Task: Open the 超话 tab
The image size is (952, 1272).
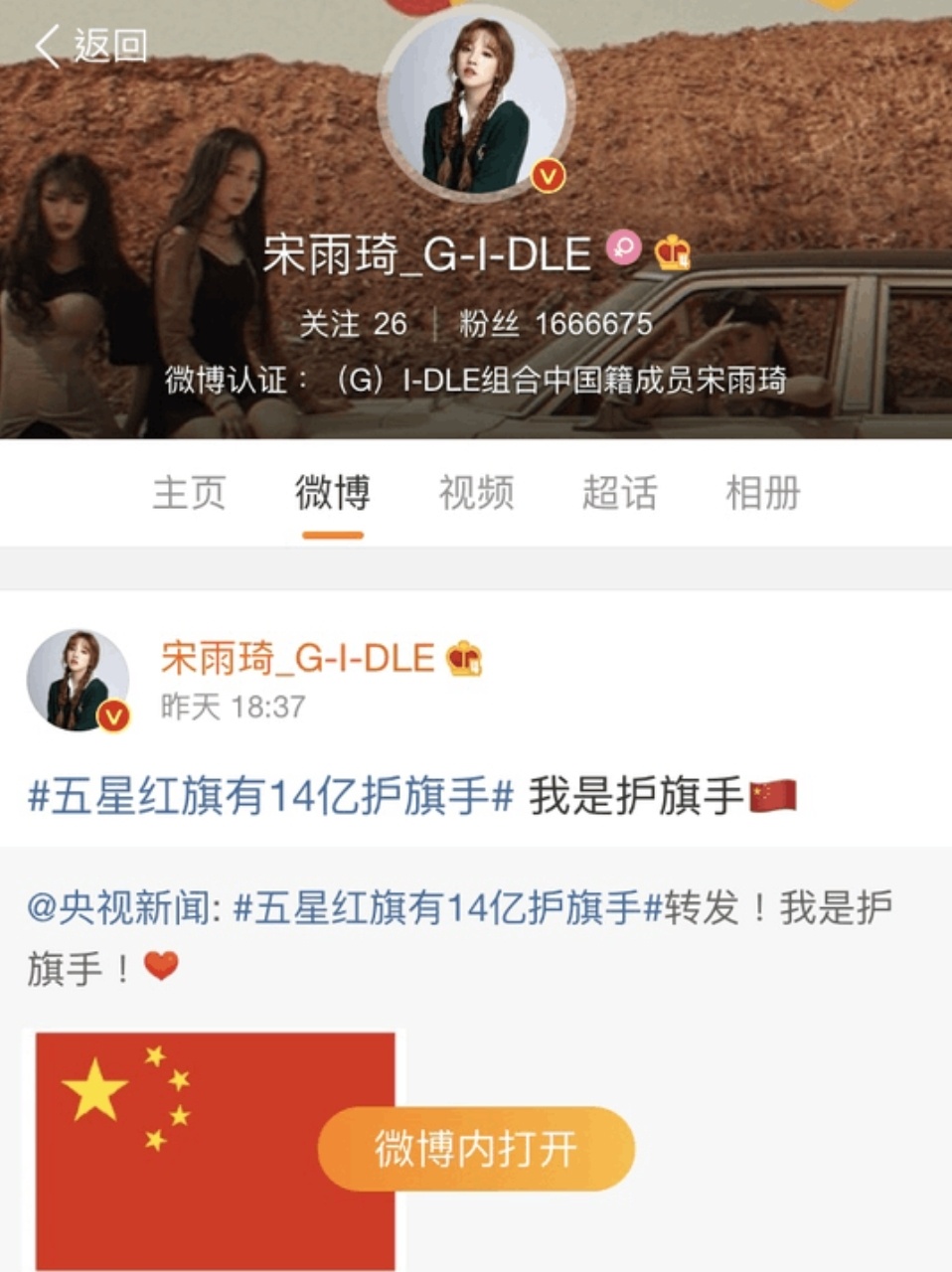Action: (619, 493)
